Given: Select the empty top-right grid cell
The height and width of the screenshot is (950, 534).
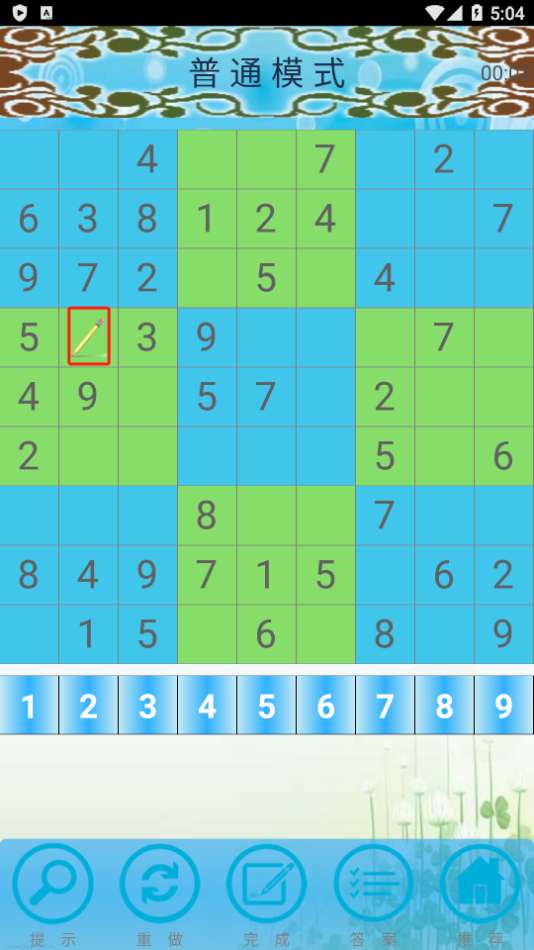Looking at the screenshot, I should pyautogui.click(x=504, y=159).
